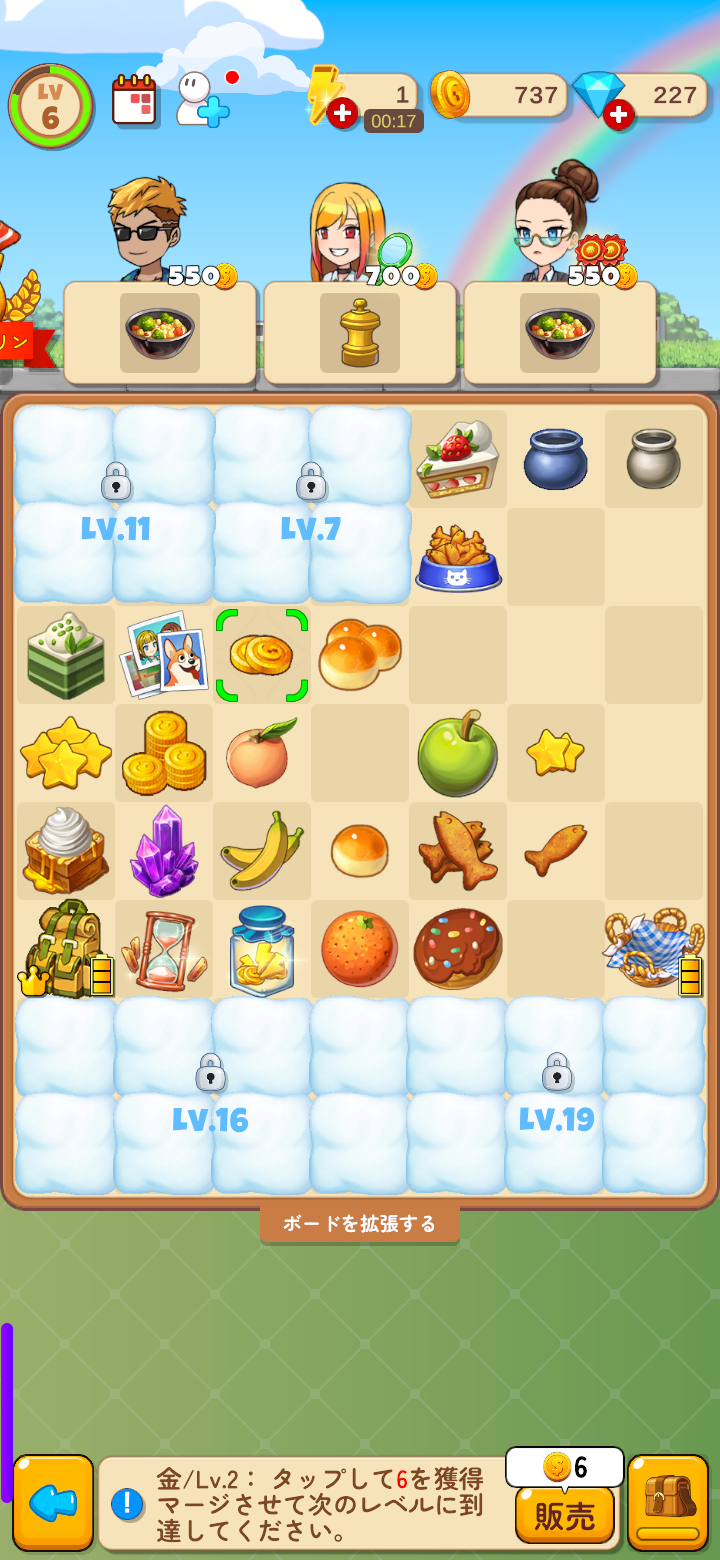Go back with the blue arrow button

pyautogui.click(x=53, y=1502)
